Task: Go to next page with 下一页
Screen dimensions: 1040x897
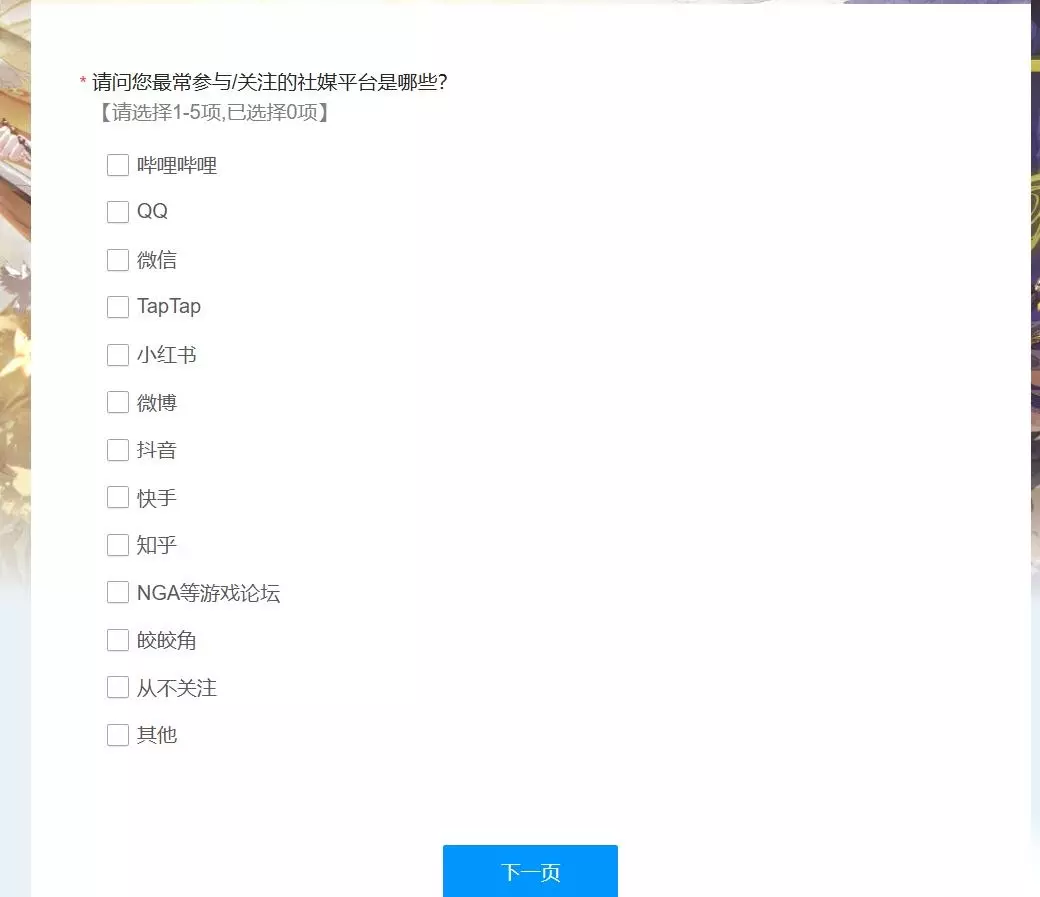Action: click(x=531, y=871)
